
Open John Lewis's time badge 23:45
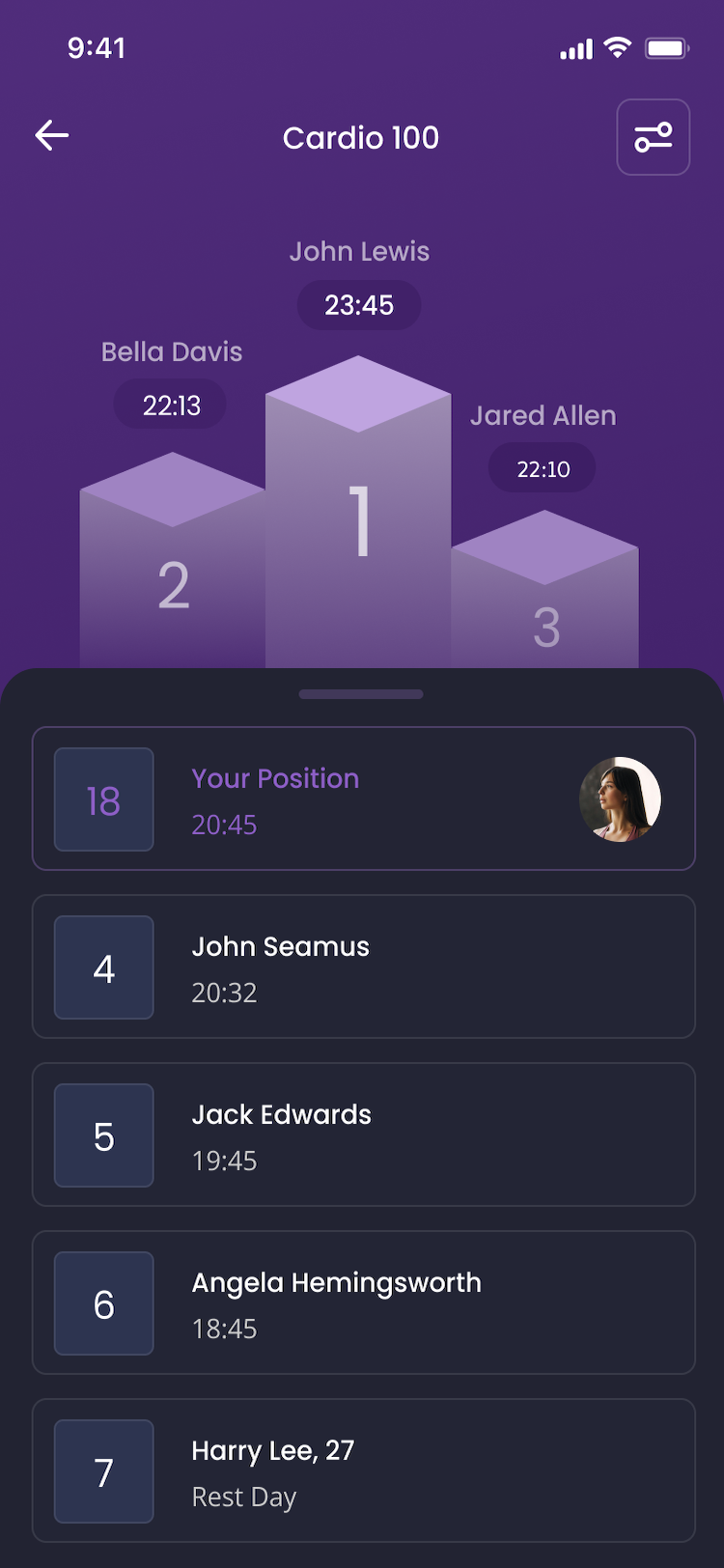tap(359, 305)
